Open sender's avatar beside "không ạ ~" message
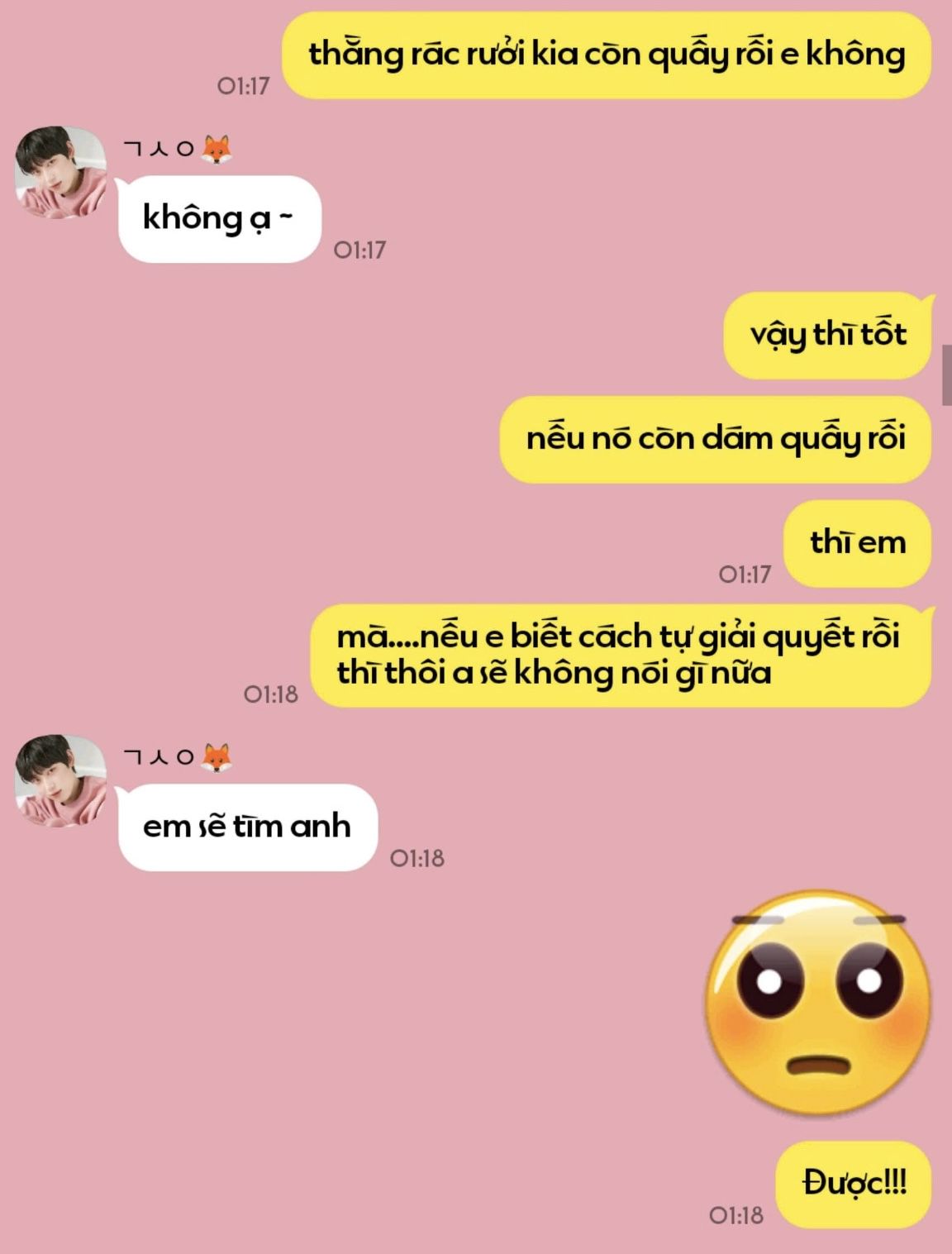This screenshot has height=1254, width=952. coord(61,173)
